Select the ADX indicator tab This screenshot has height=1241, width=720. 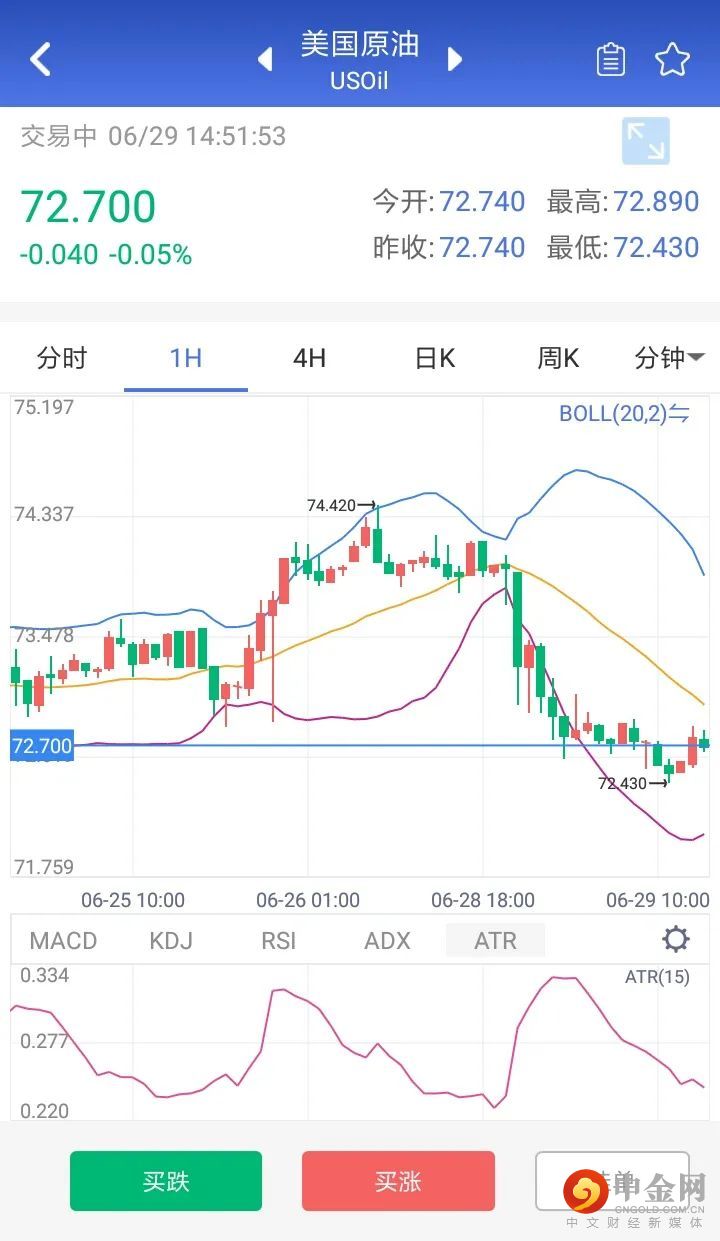pos(387,940)
